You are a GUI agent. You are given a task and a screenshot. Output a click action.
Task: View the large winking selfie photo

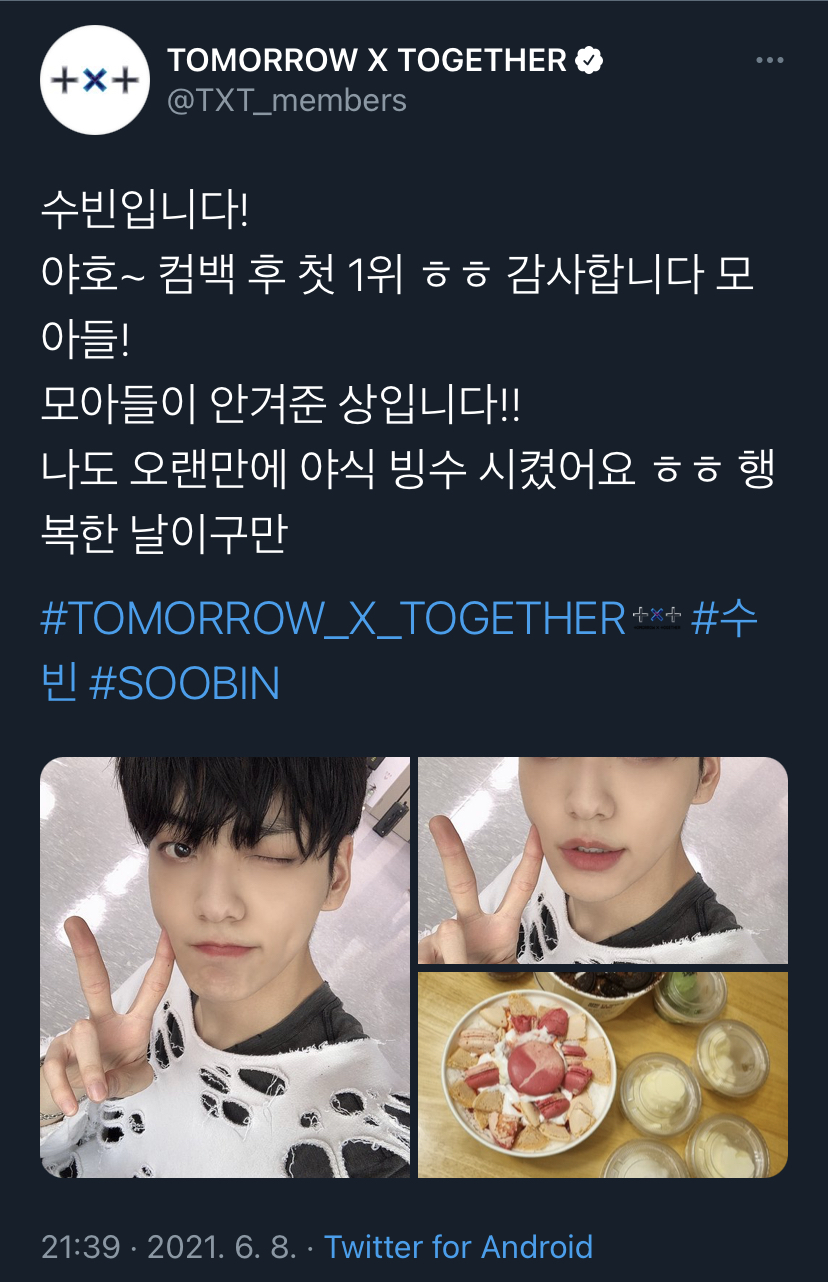tap(225, 967)
